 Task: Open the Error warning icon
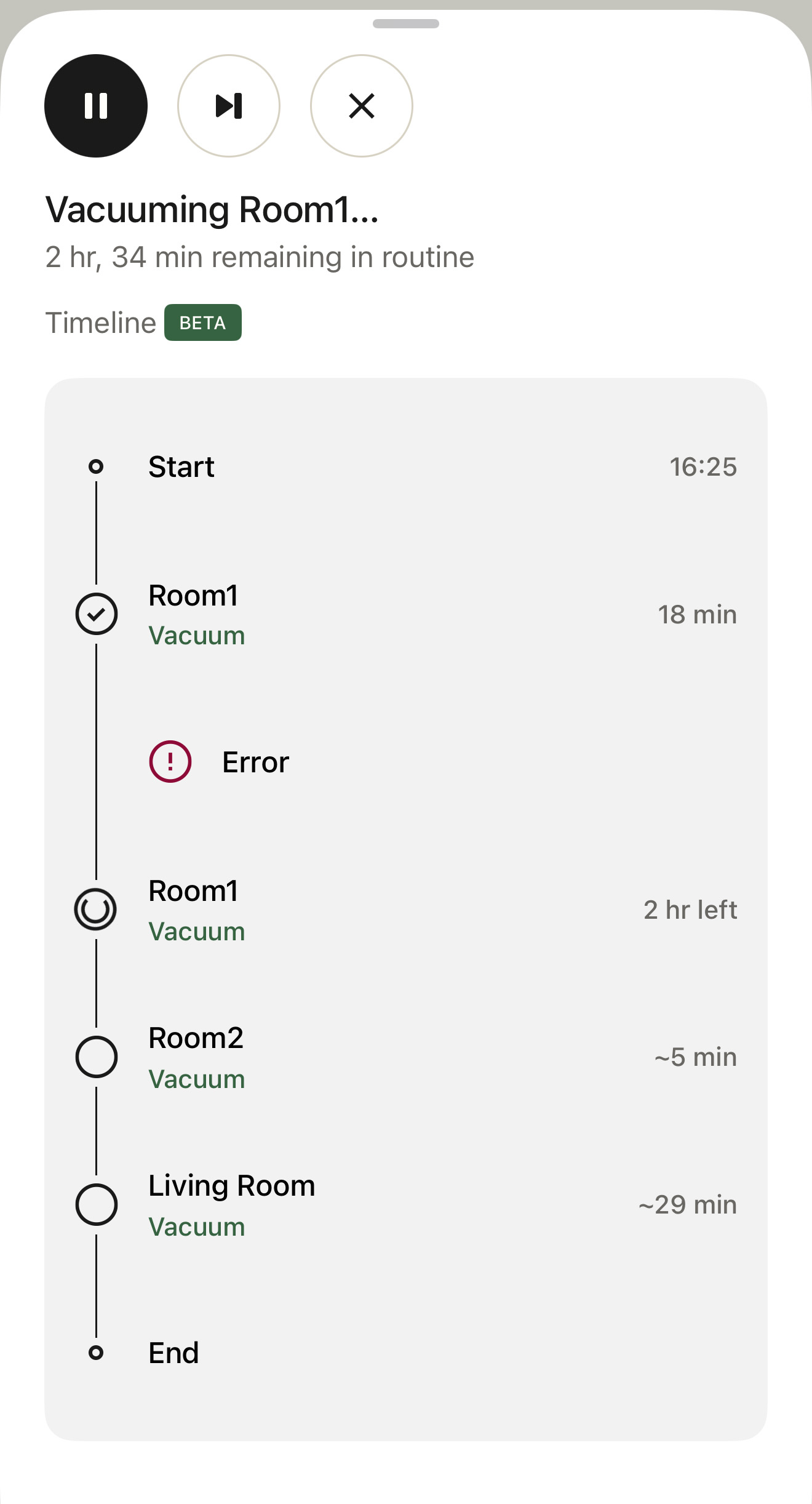tap(169, 761)
